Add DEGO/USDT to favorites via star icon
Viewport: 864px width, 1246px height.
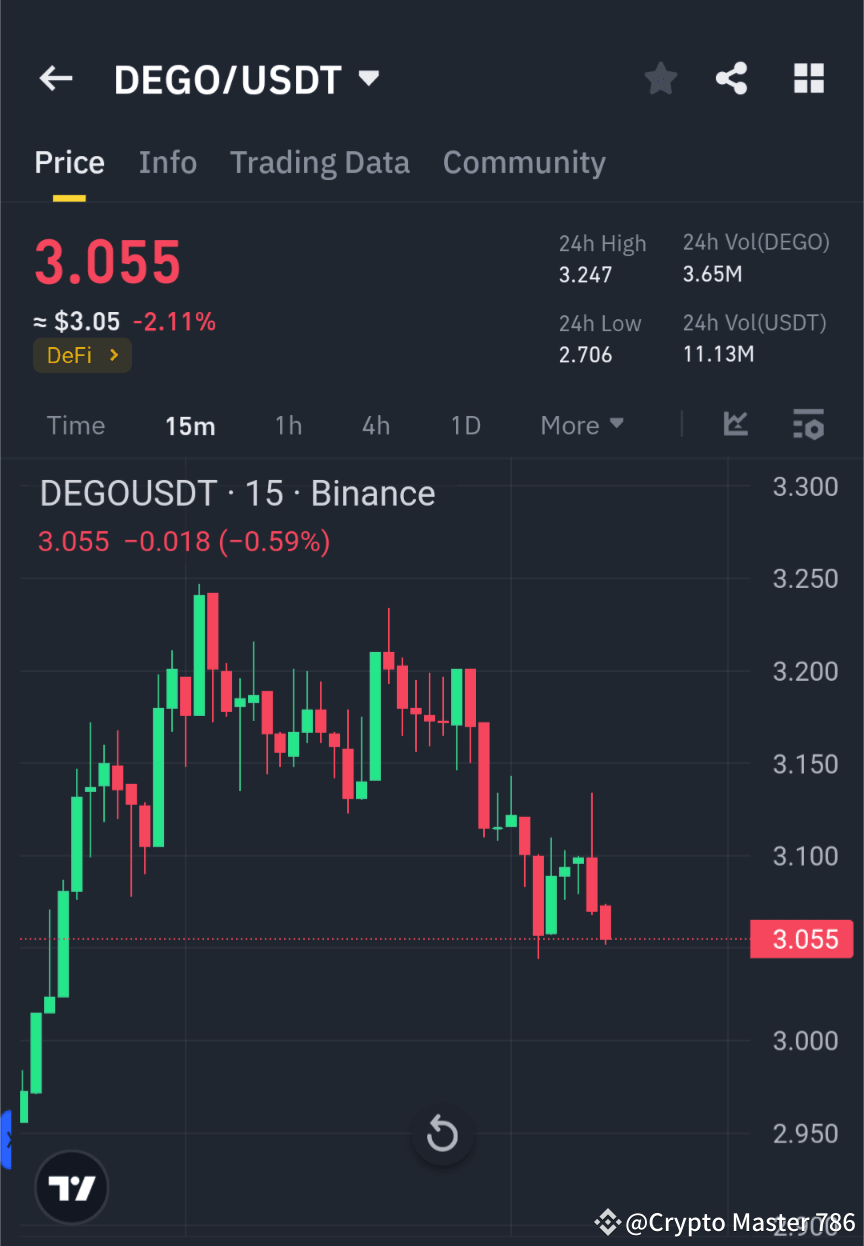coord(660,78)
